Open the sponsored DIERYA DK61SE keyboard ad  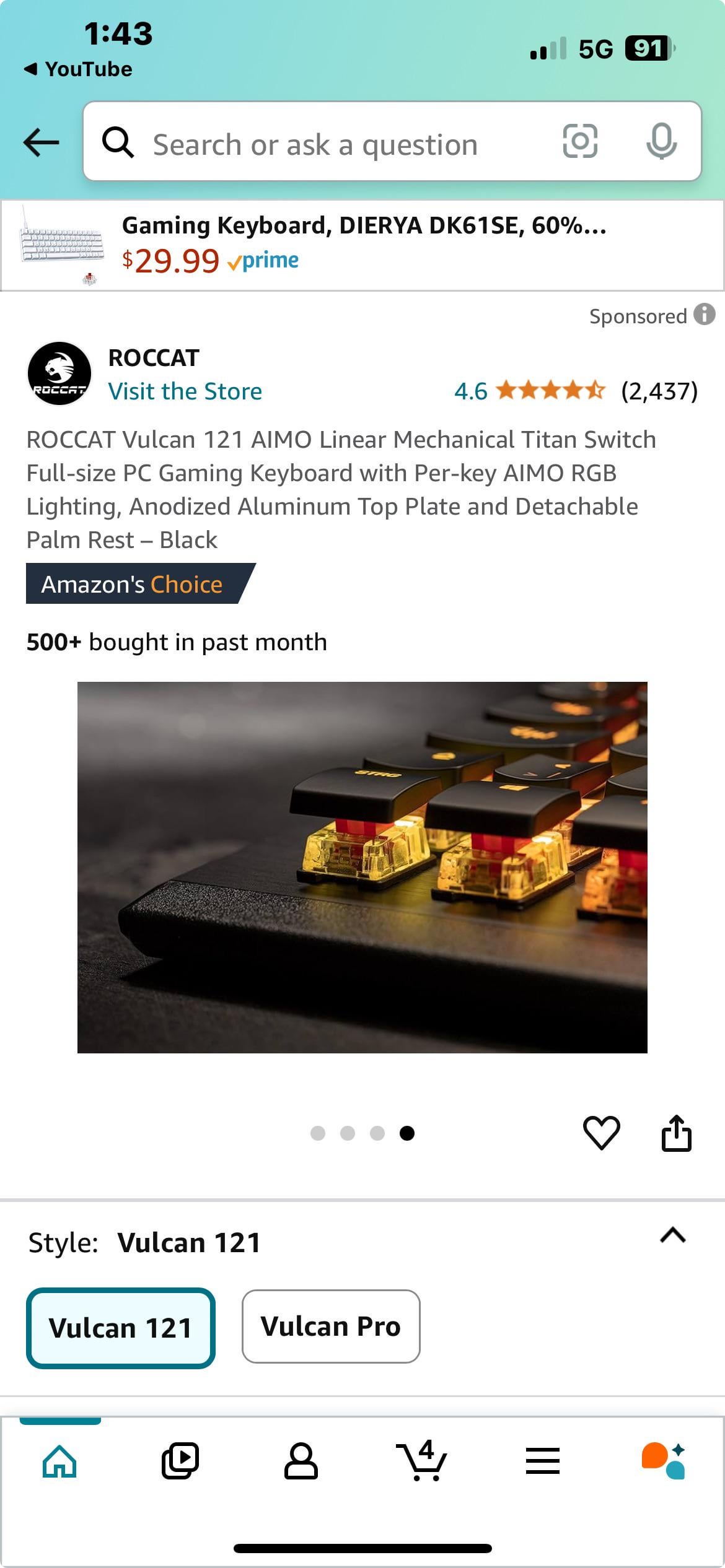pos(362,245)
